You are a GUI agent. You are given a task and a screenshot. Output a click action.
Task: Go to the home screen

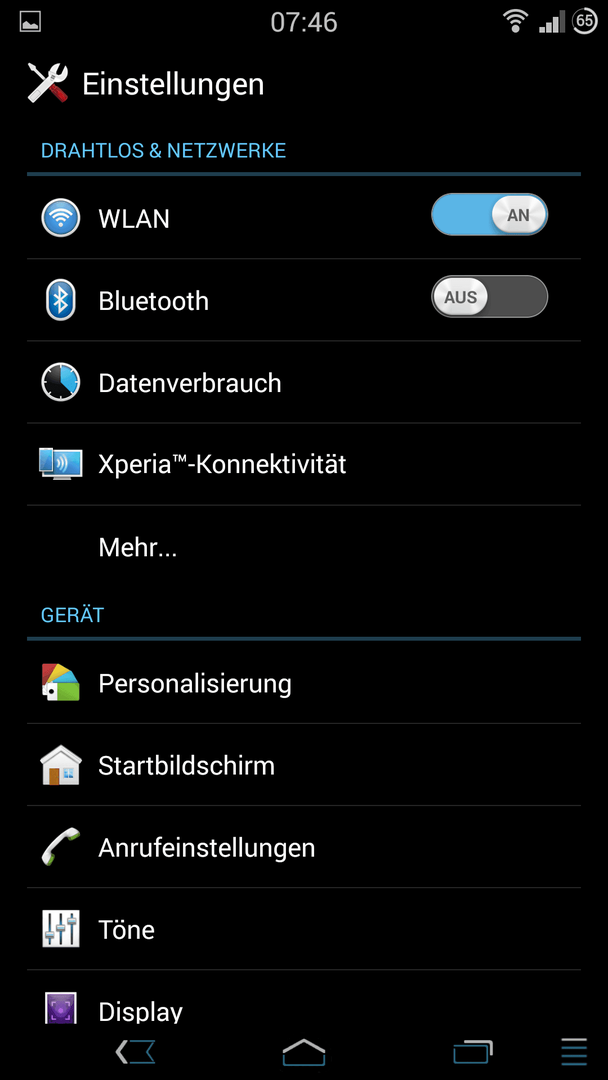point(304,1052)
